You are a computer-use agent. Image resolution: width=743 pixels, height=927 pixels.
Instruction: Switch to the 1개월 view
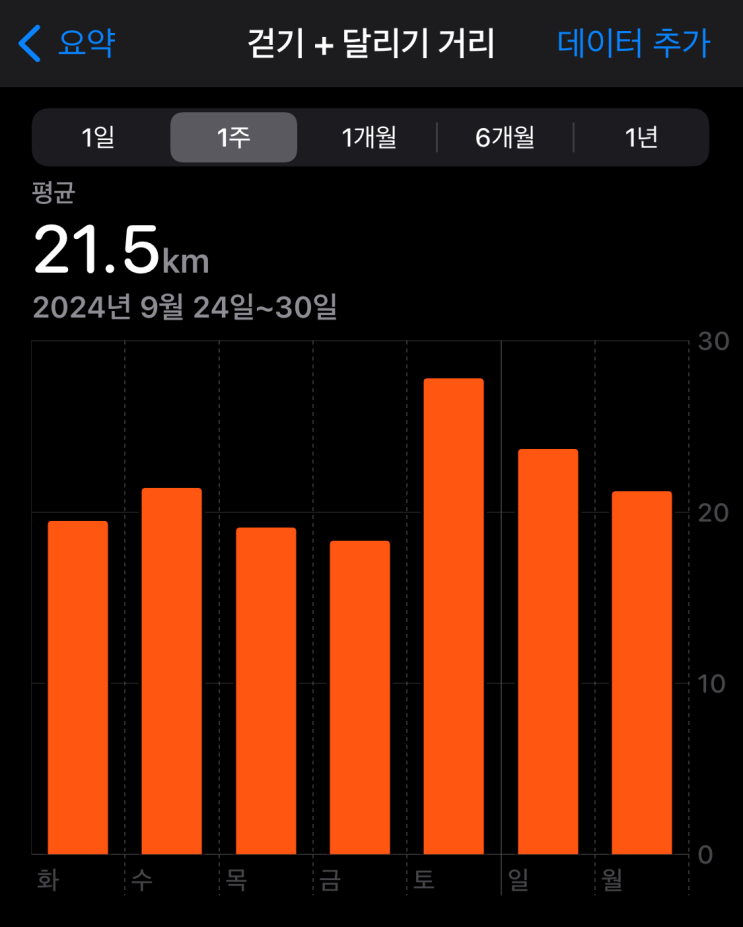pos(369,138)
